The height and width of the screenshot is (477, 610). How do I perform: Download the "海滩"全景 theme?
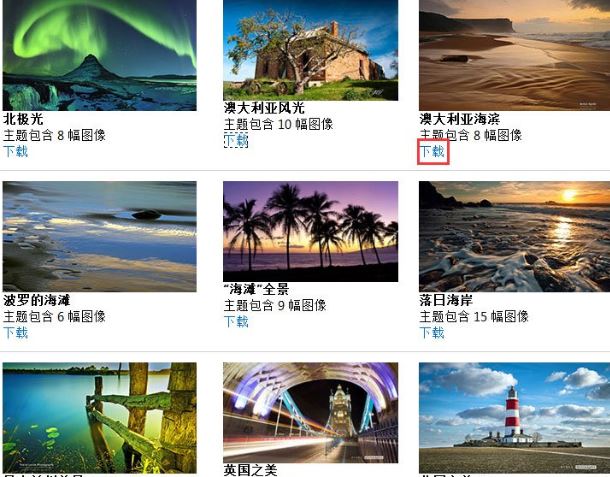tap(236, 322)
